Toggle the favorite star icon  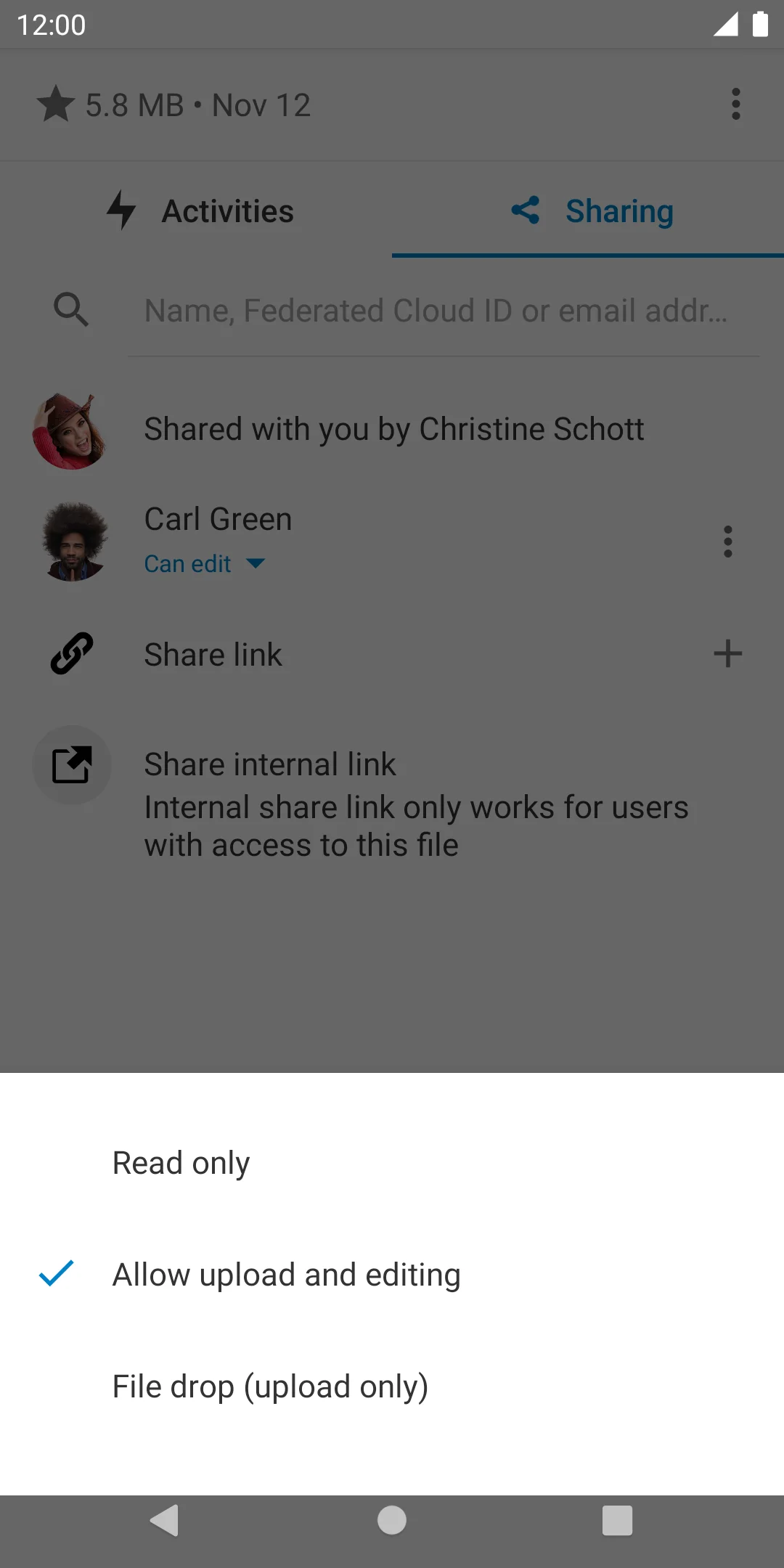tap(56, 105)
